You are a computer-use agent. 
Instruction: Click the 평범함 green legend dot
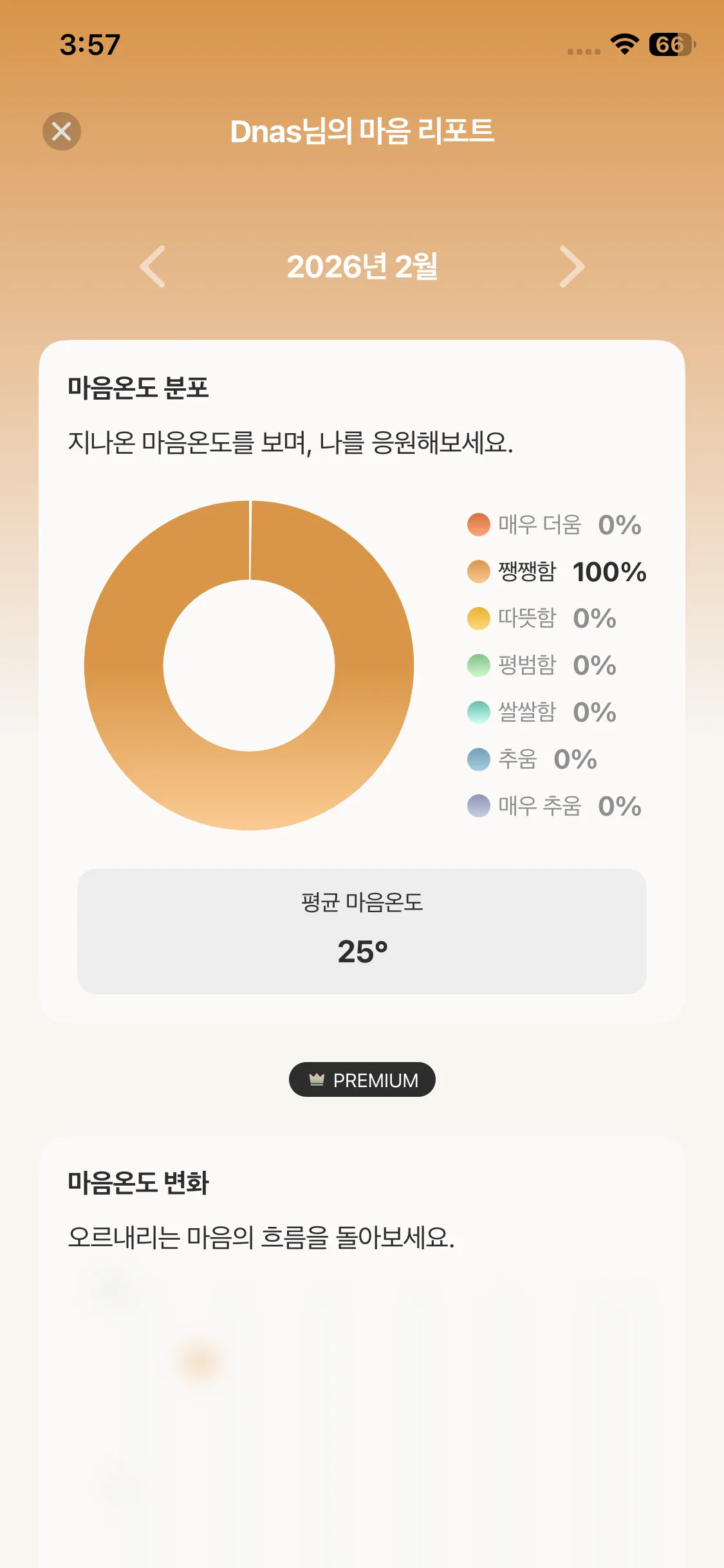pos(479,666)
